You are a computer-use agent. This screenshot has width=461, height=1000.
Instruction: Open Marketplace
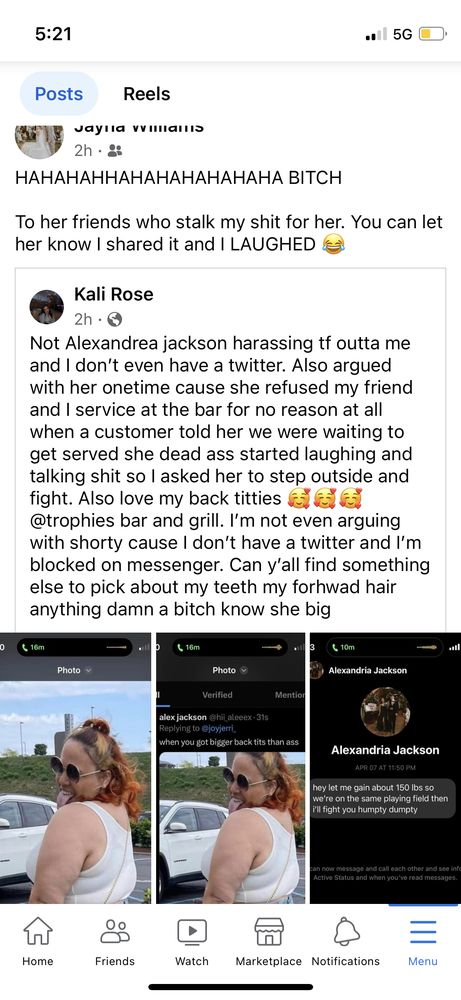268,941
